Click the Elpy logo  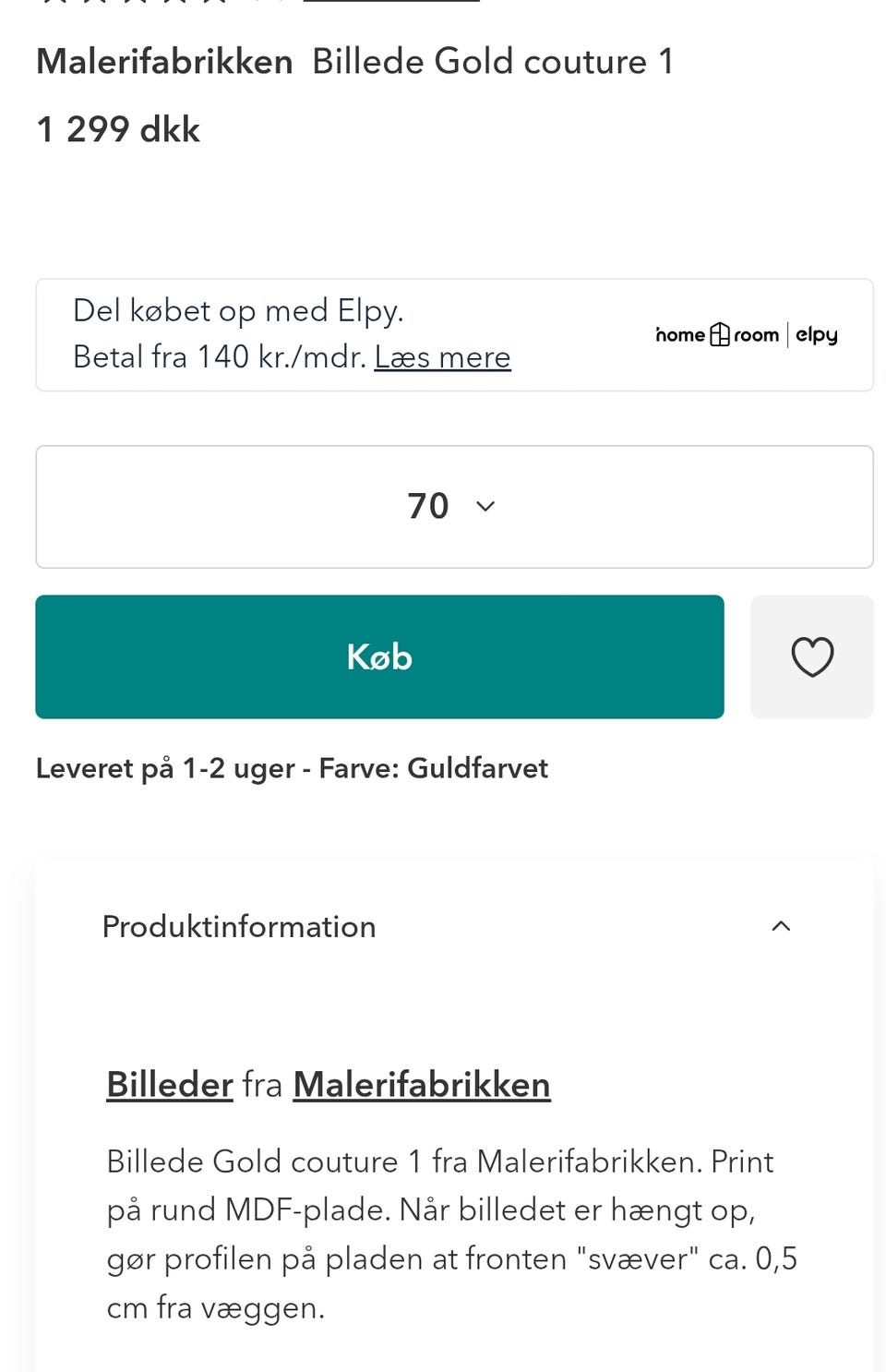(816, 334)
